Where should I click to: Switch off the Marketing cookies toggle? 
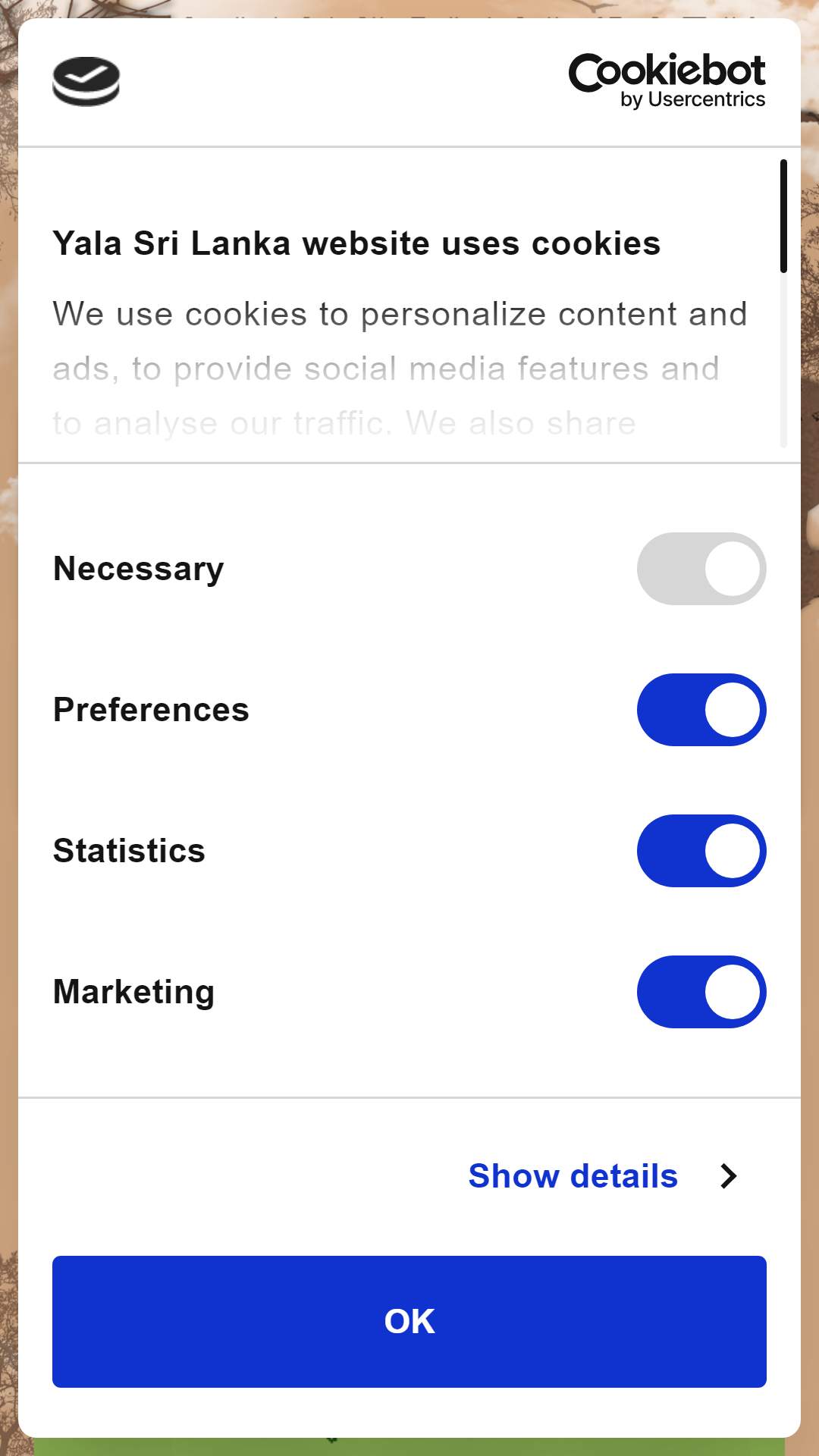(x=701, y=992)
